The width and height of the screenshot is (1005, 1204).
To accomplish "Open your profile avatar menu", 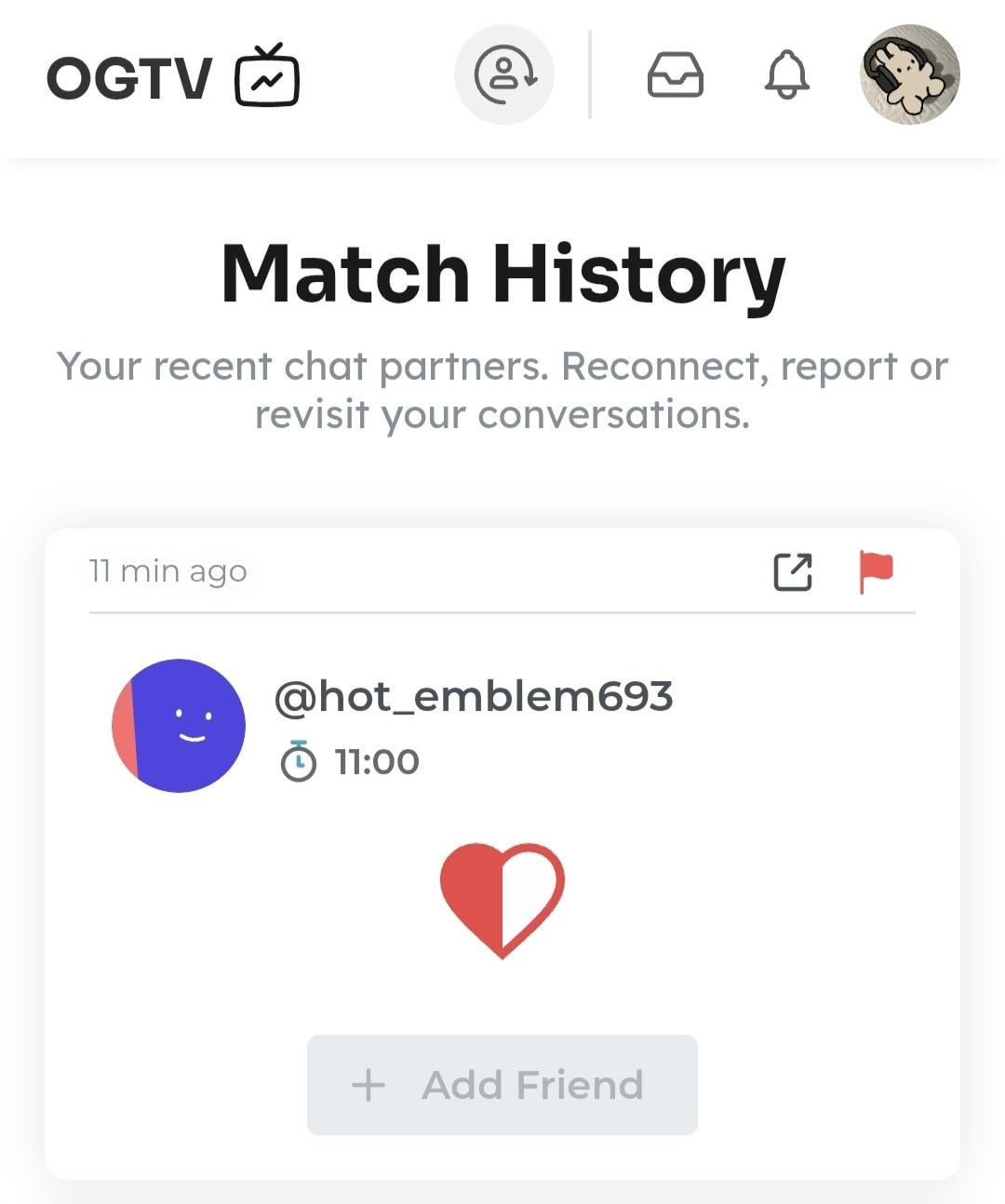I will click(909, 74).
